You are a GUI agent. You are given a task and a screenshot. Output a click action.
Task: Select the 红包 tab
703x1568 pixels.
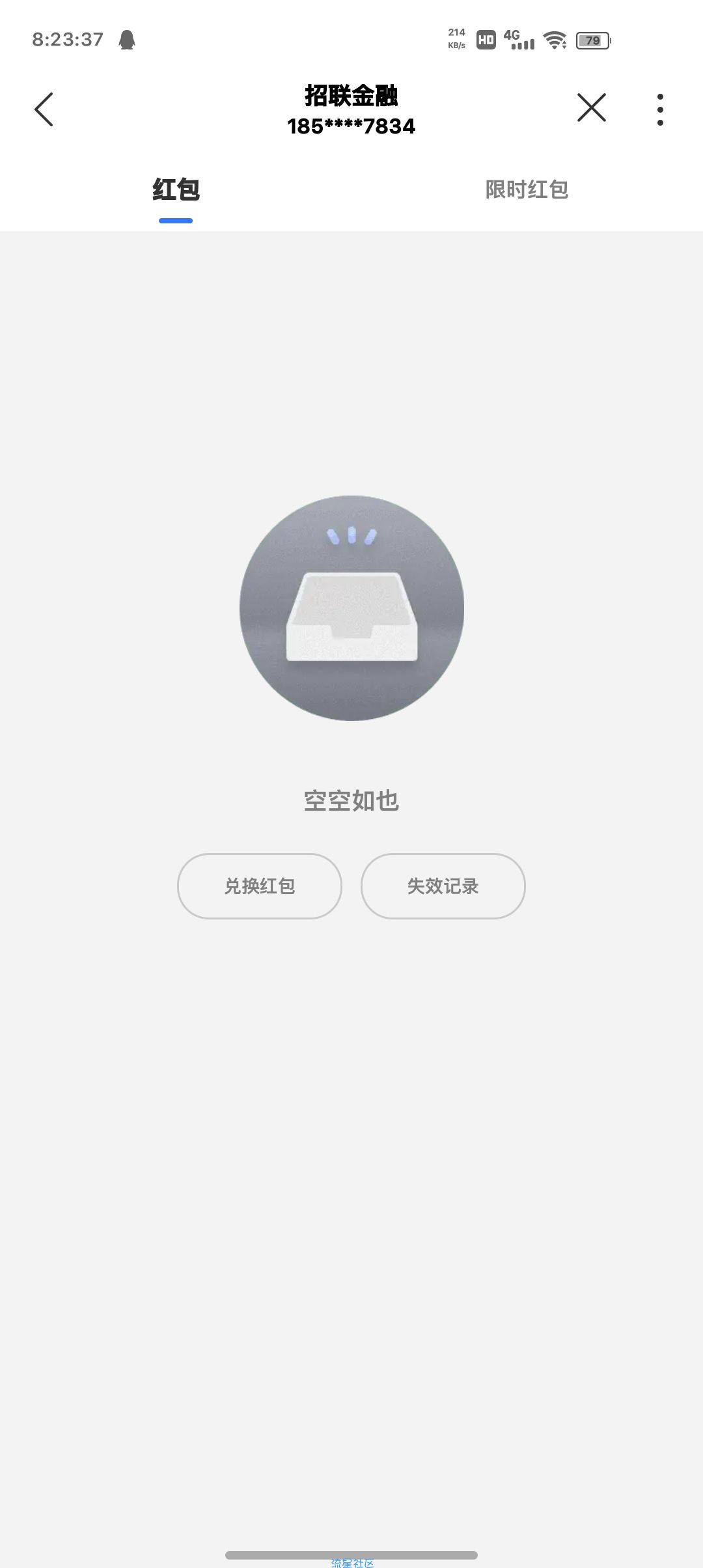click(176, 189)
